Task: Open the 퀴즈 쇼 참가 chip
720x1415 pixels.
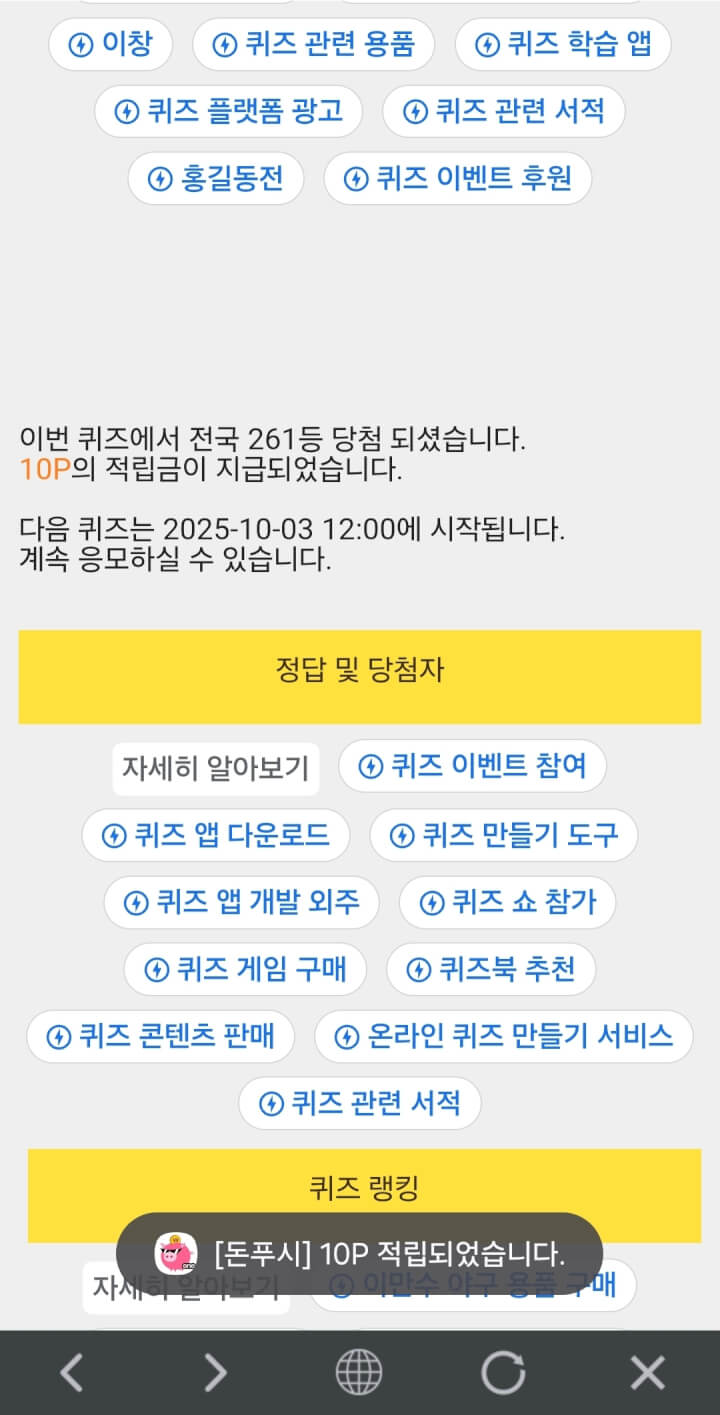Action: click(x=507, y=902)
